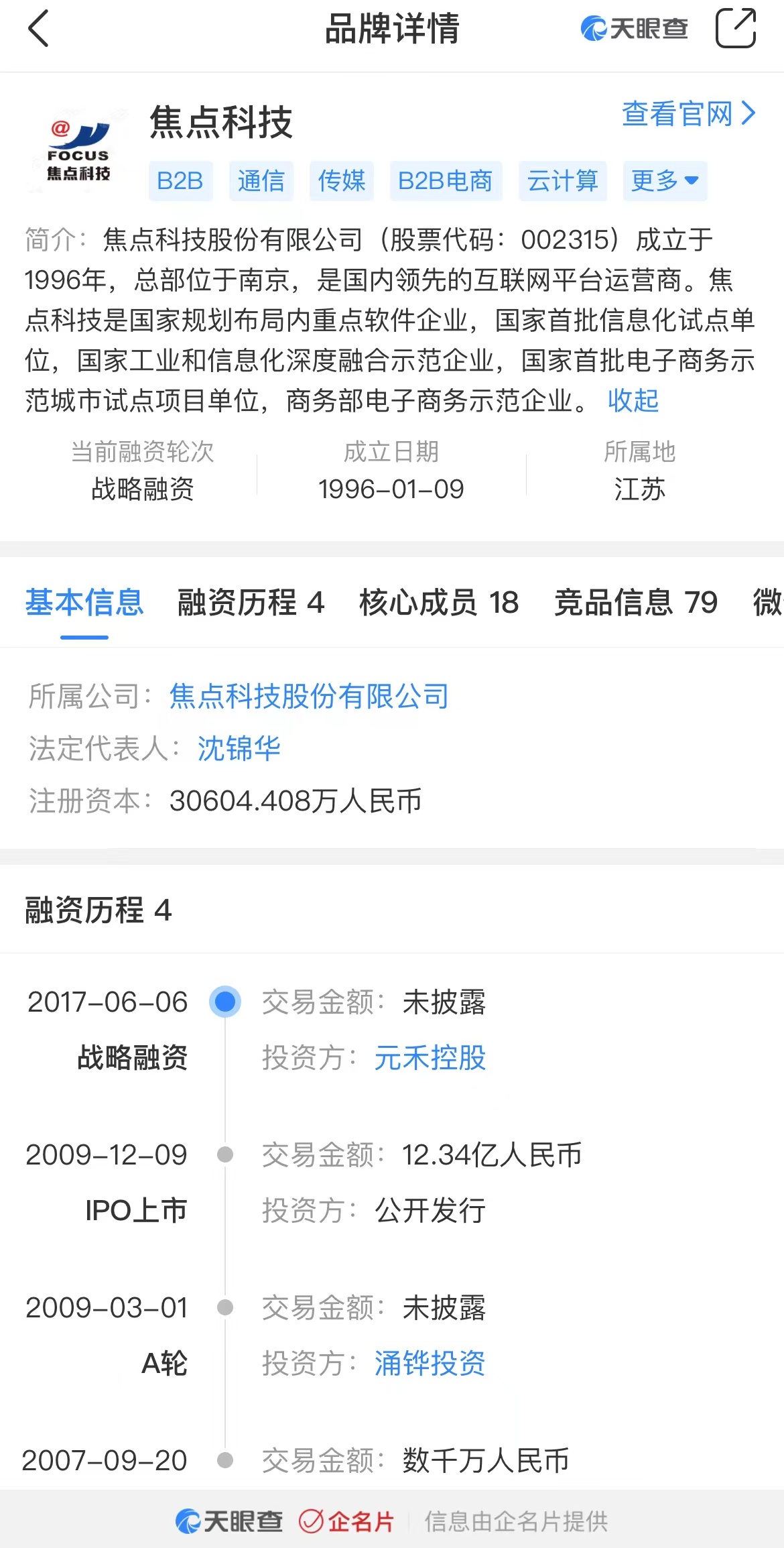Select the 云计算 tag chip
Image resolution: width=784 pixels, height=1548 pixels.
tap(562, 181)
